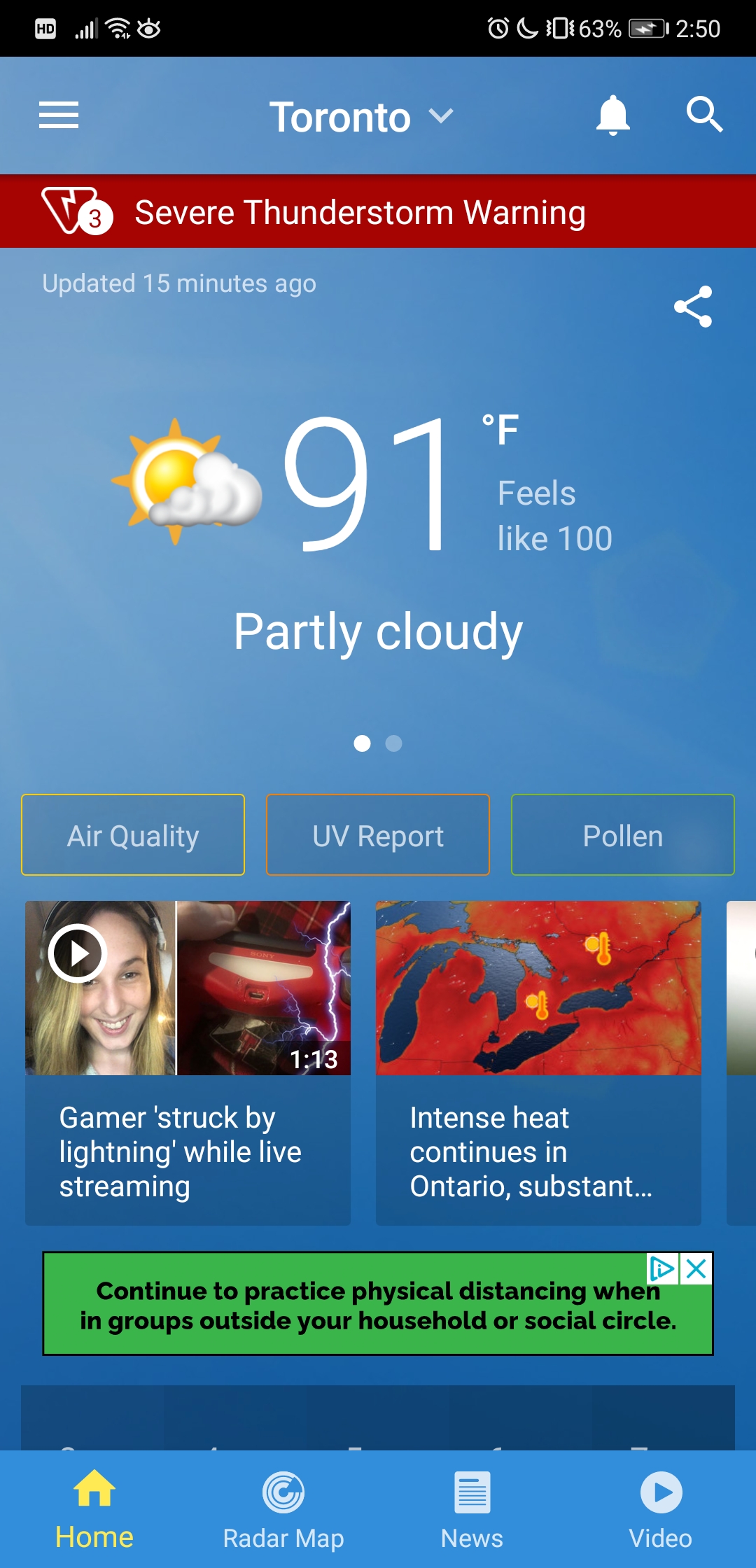Search for a location
The height and width of the screenshot is (1568, 756).
coord(703,115)
